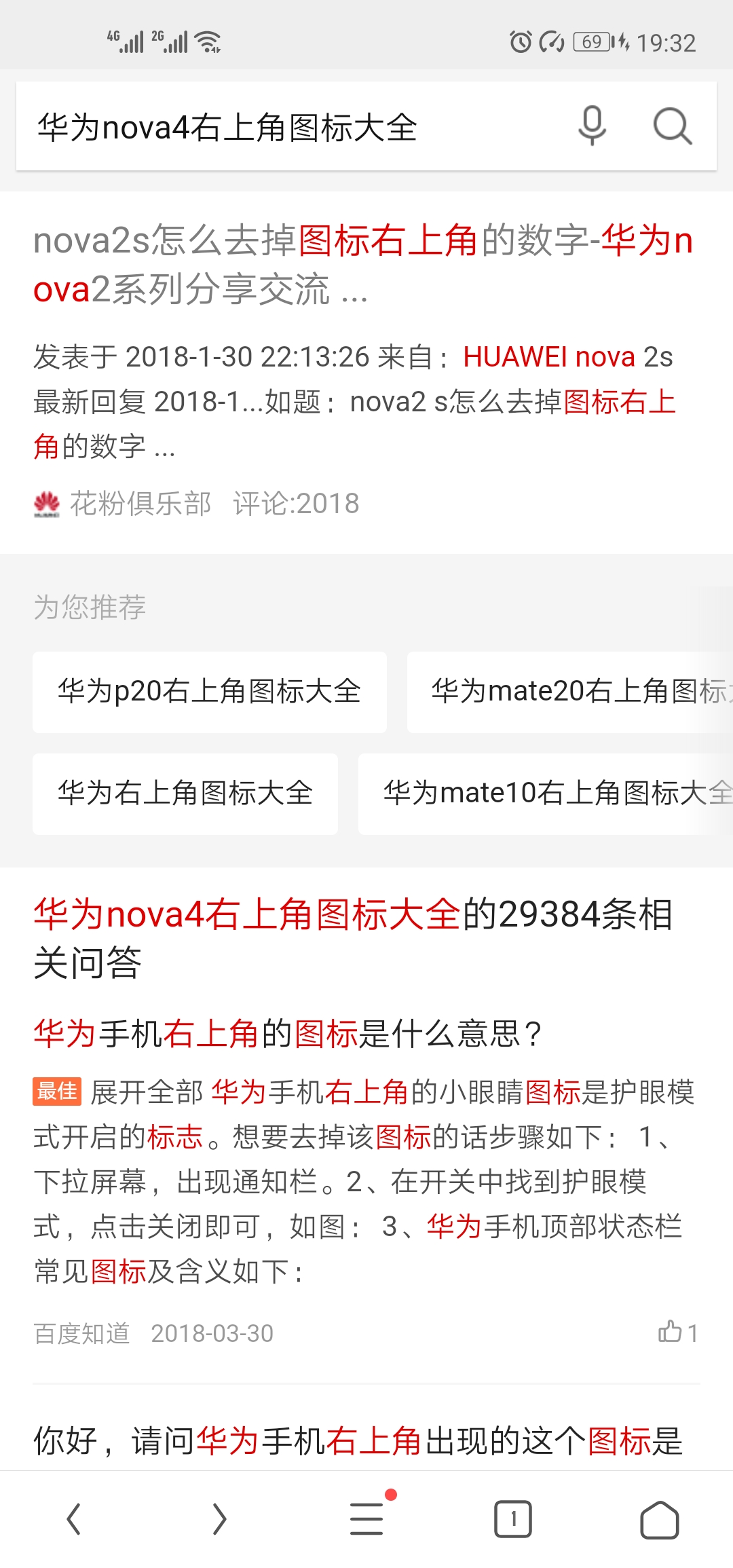The height and width of the screenshot is (1568, 733).
Task: Open 华为手机右上角的图标是什么意思 question
Action: [x=288, y=1034]
